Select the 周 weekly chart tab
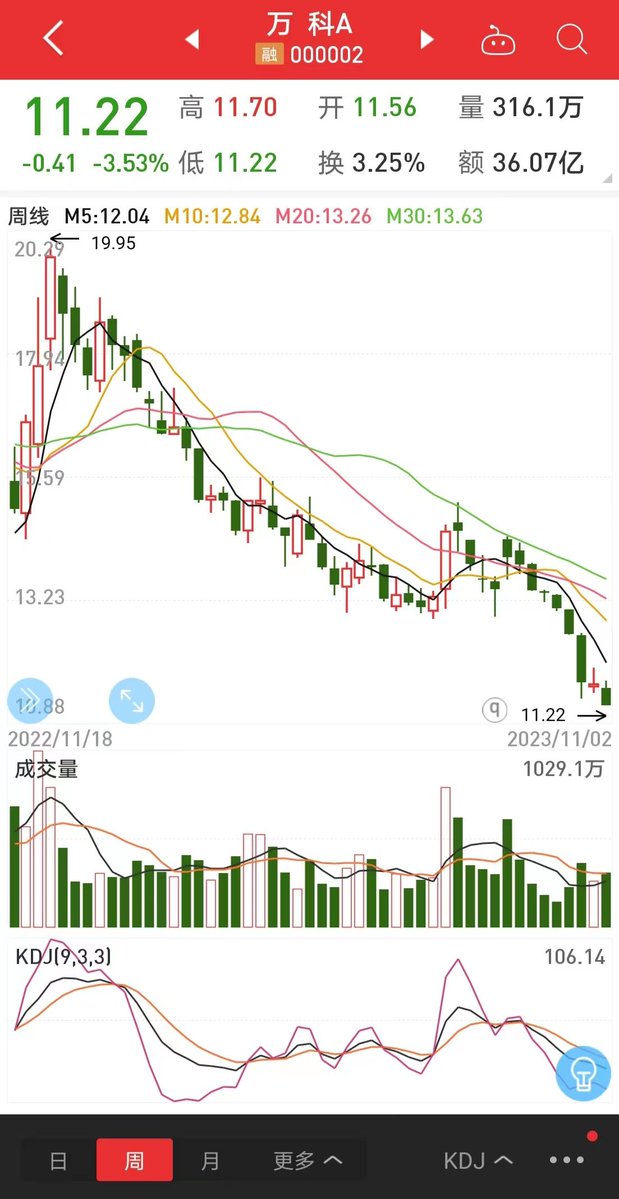This screenshot has height=1199, width=619. point(134,1161)
